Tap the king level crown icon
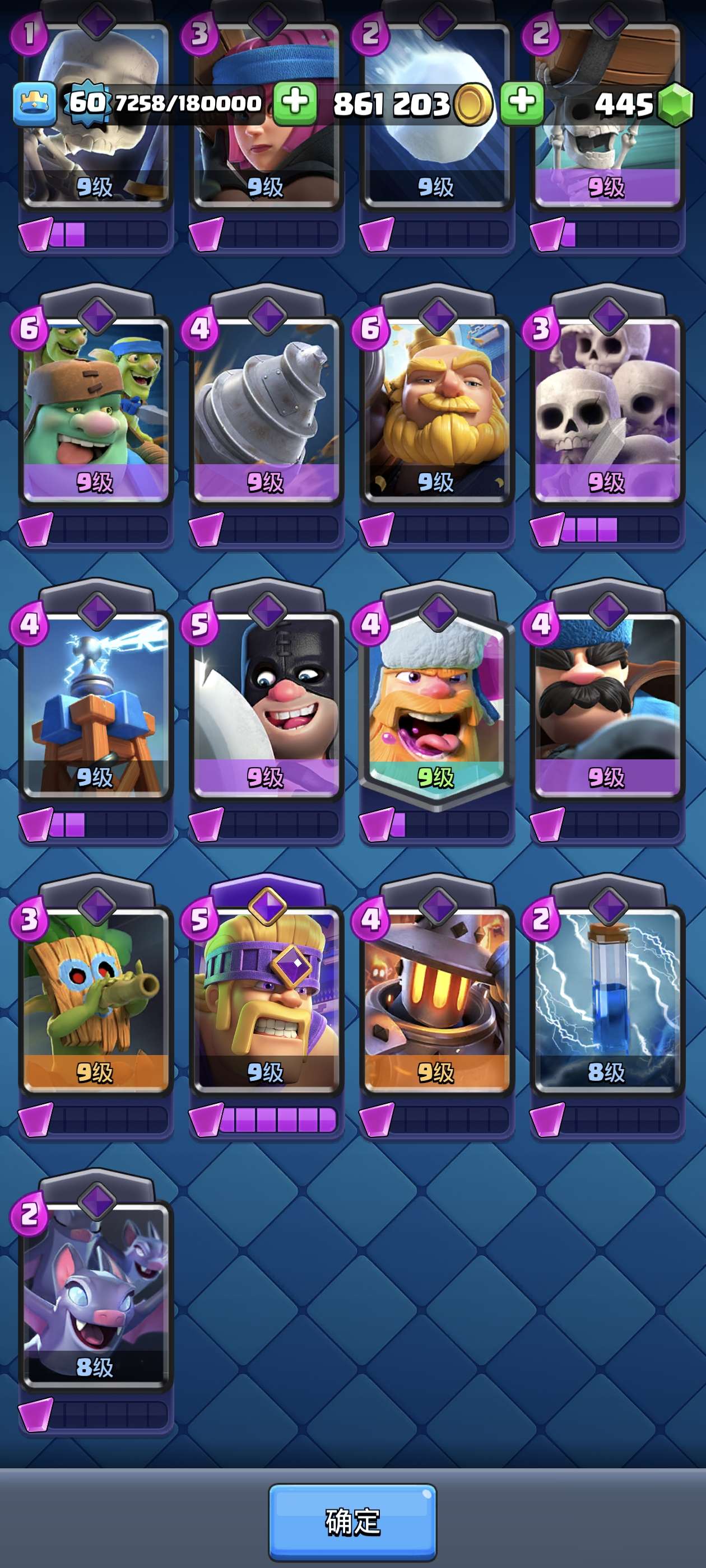The image size is (706, 1568). click(x=35, y=104)
